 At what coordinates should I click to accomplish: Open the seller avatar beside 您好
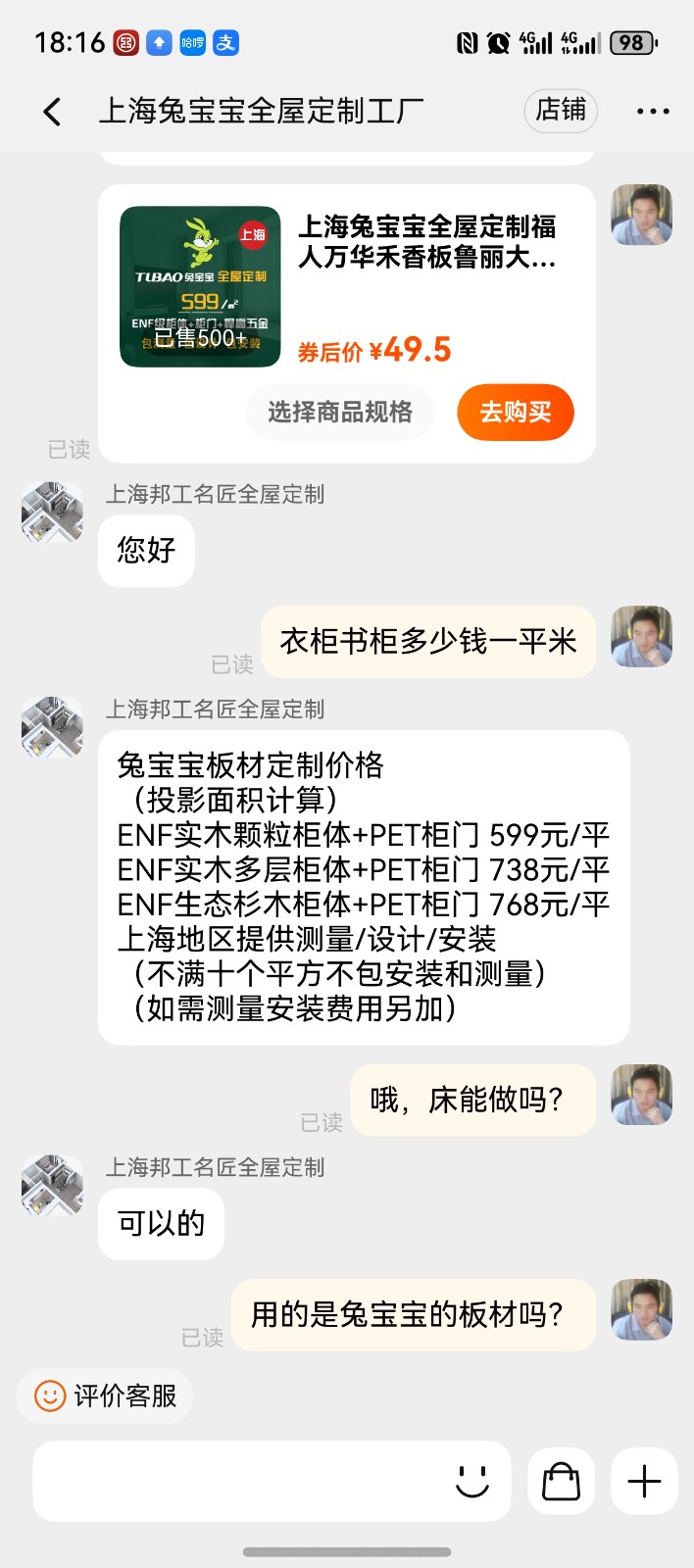(x=53, y=512)
